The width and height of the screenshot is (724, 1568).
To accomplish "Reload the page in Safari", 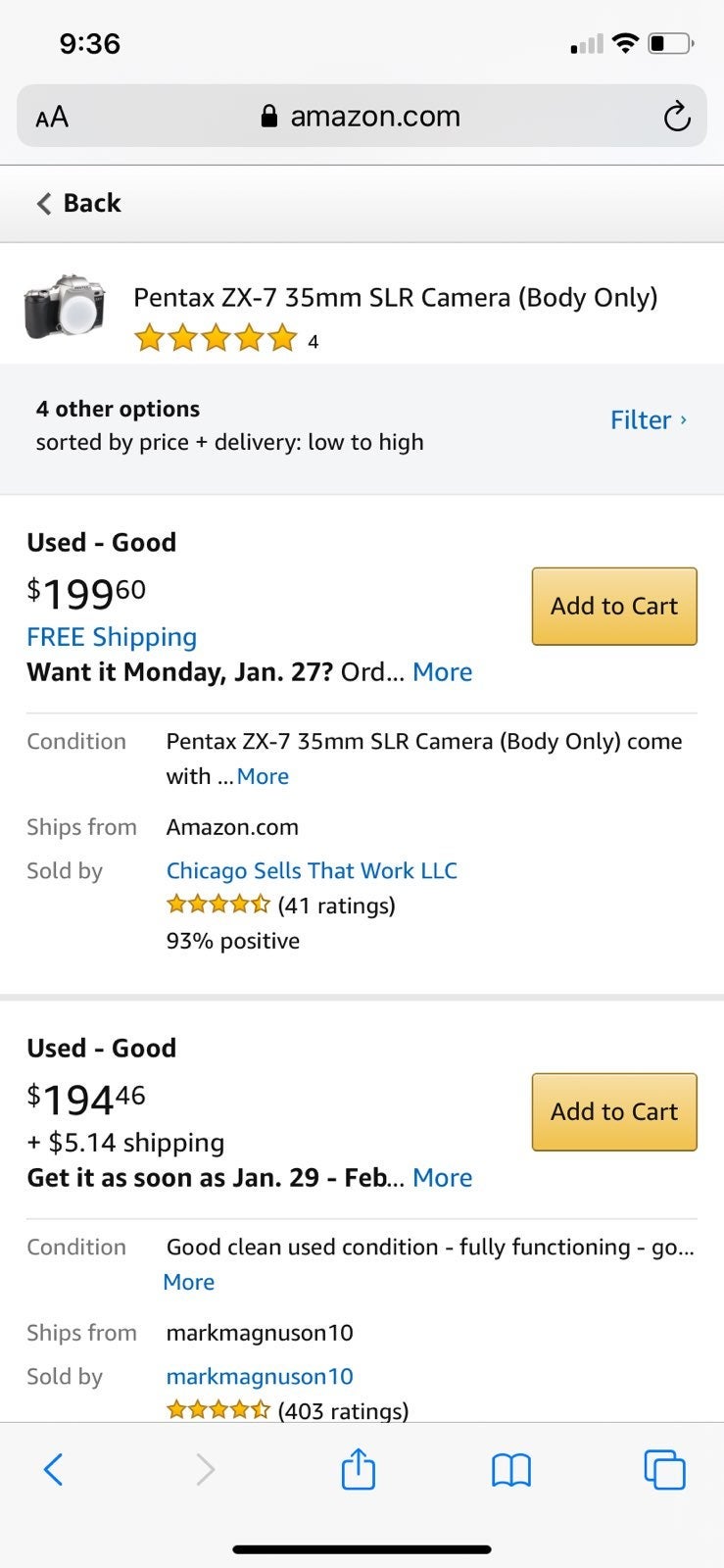I will coord(677,117).
